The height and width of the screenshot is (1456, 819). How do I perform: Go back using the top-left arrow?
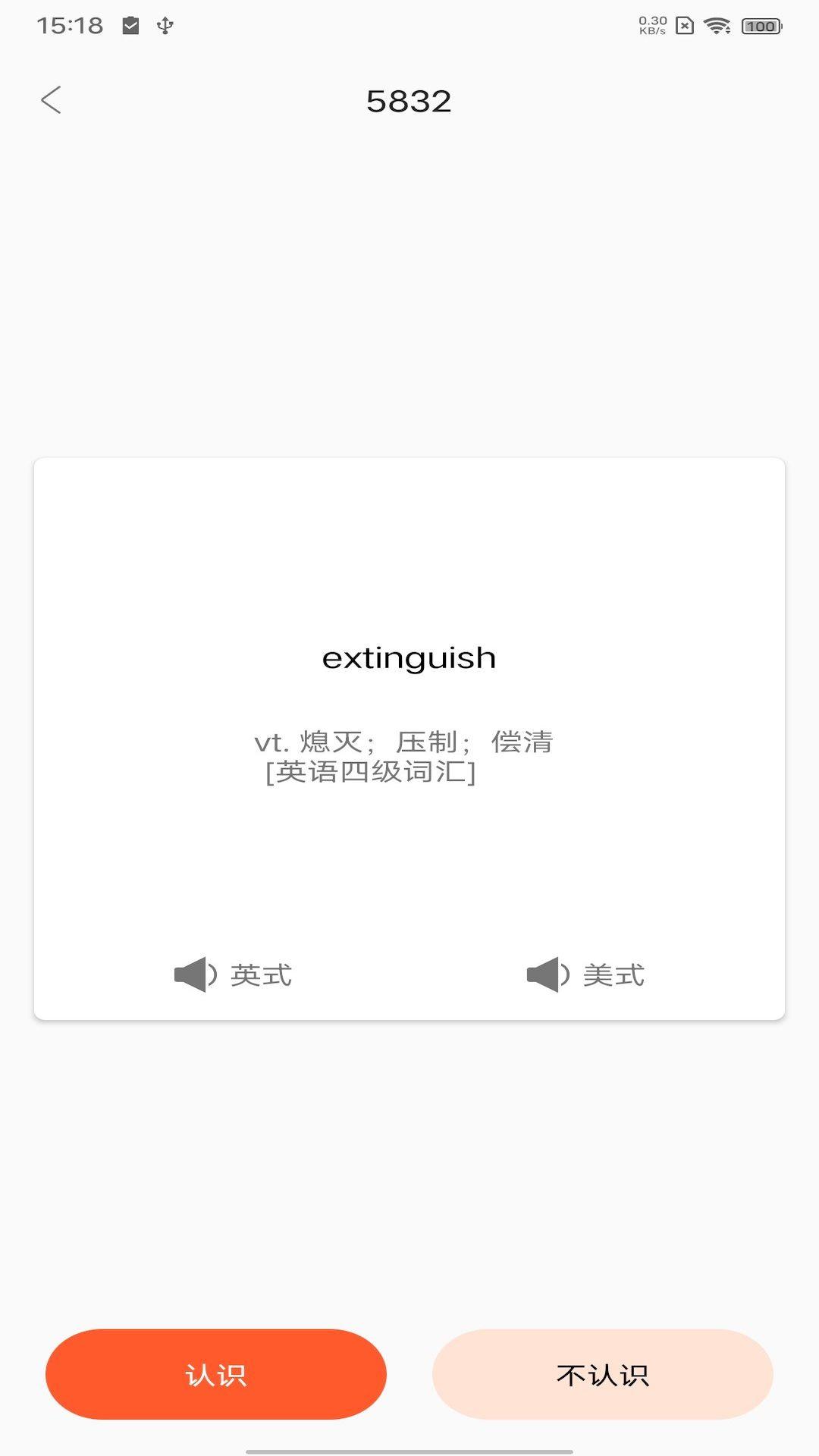[x=51, y=100]
